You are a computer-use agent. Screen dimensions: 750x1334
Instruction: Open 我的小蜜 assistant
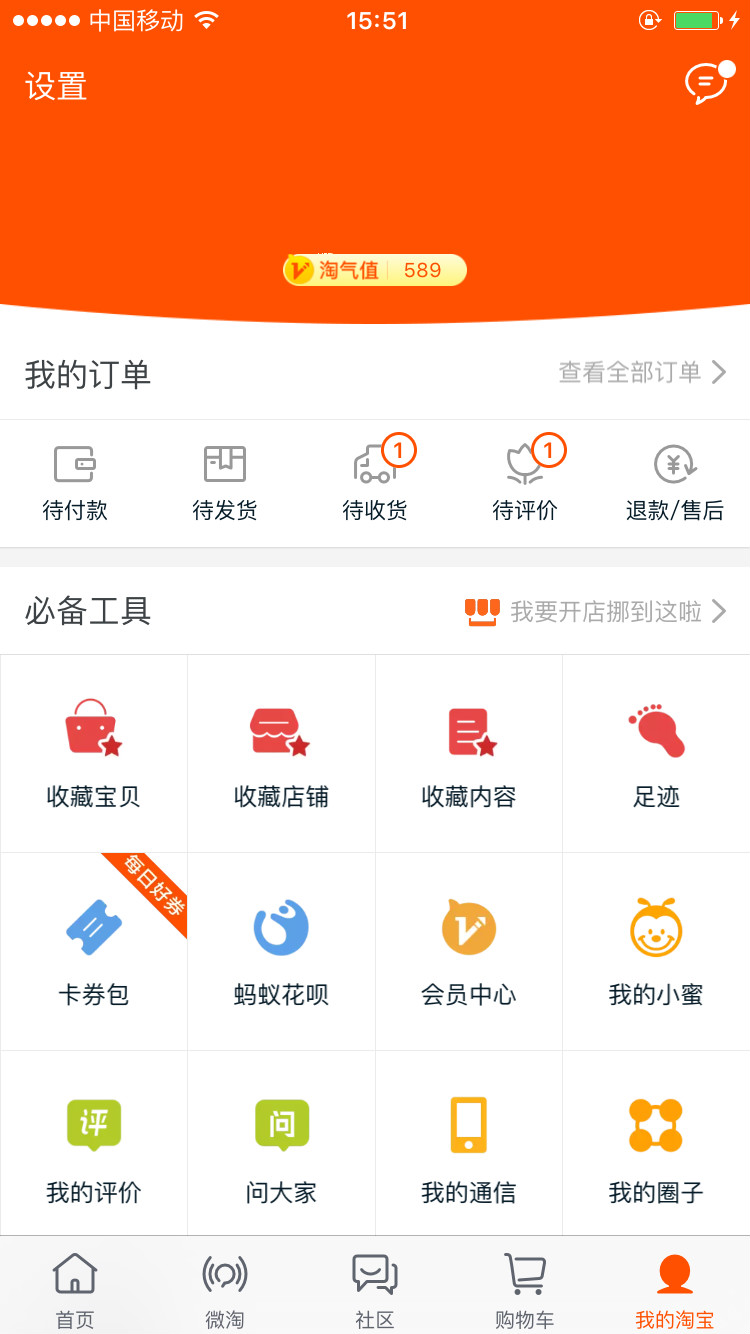[x=656, y=952]
